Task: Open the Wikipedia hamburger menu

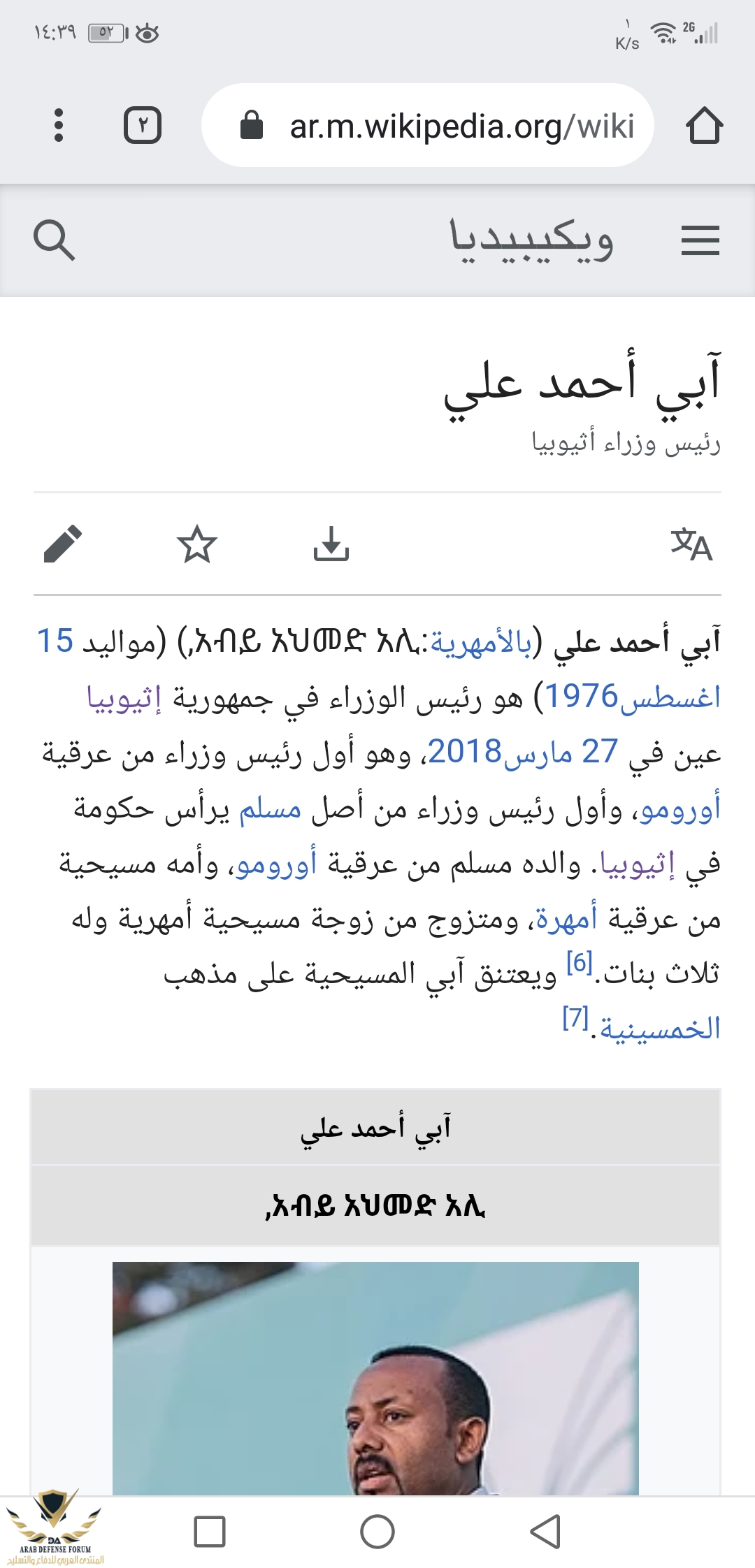Action: [x=700, y=240]
